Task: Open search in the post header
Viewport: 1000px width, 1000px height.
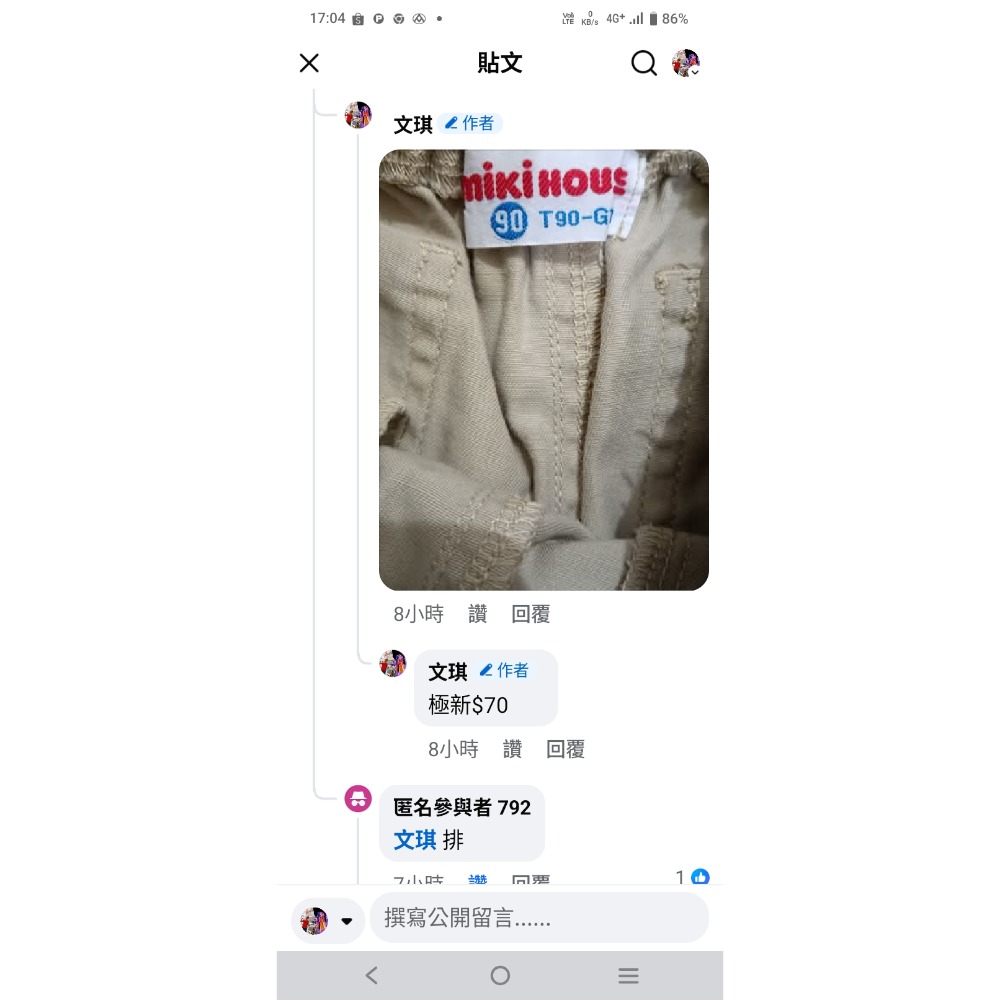Action: pos(644,63)
